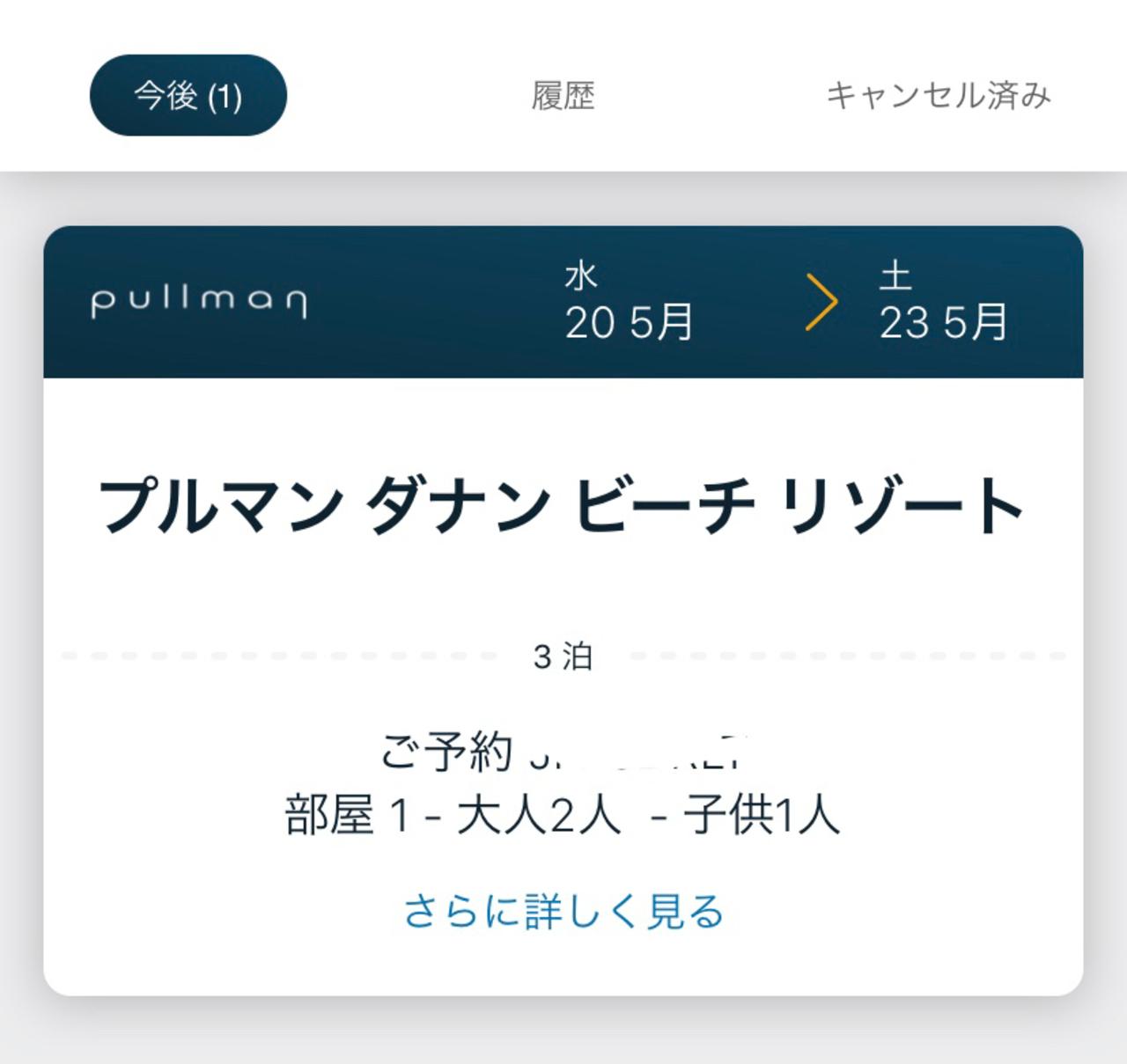The width and height of the screenshot is (1127, 1064).
Task: Tap the さらに詳しく見る link
Action: [563, 912]
